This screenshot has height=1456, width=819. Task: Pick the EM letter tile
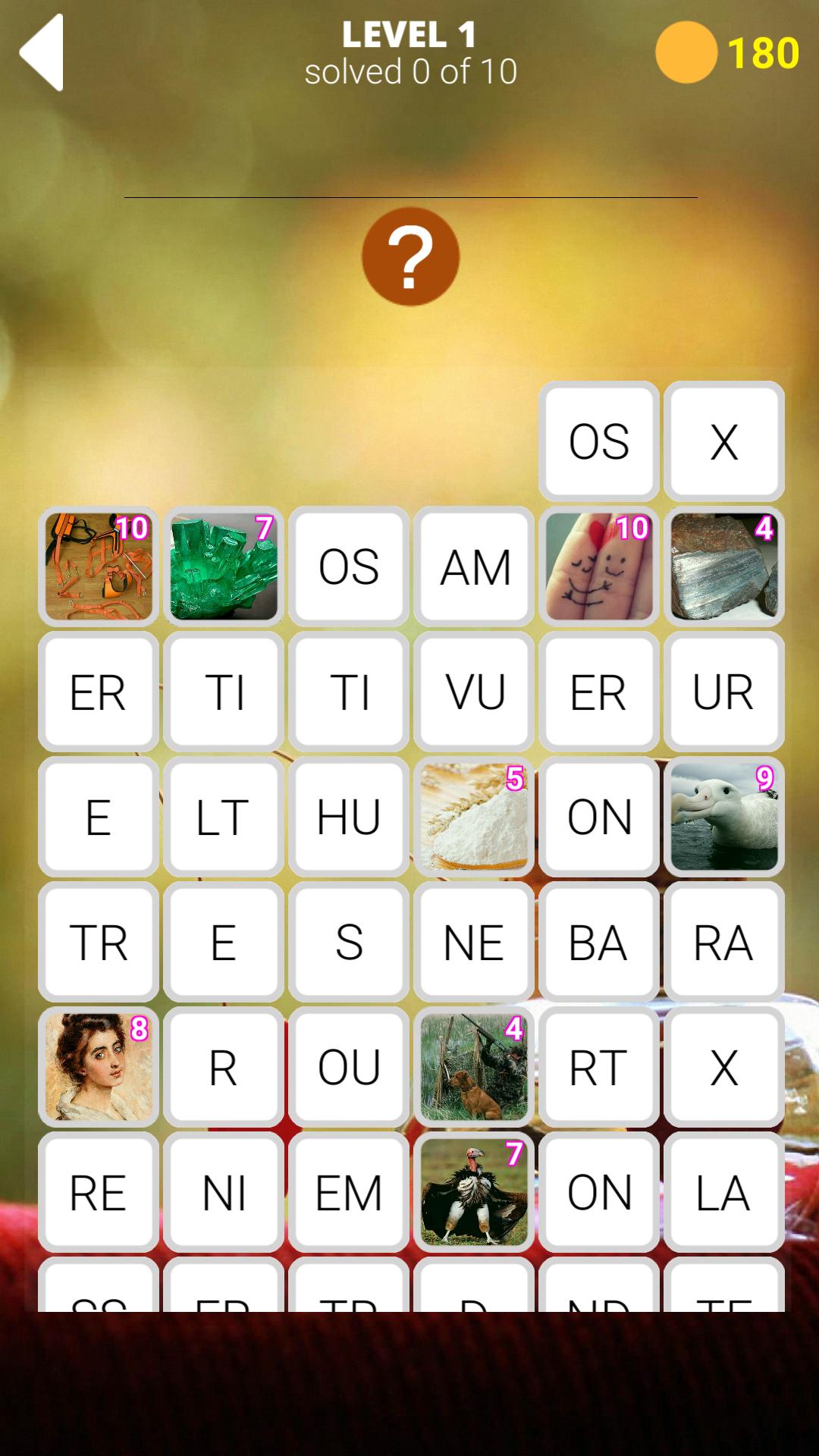pos(349,1192)
